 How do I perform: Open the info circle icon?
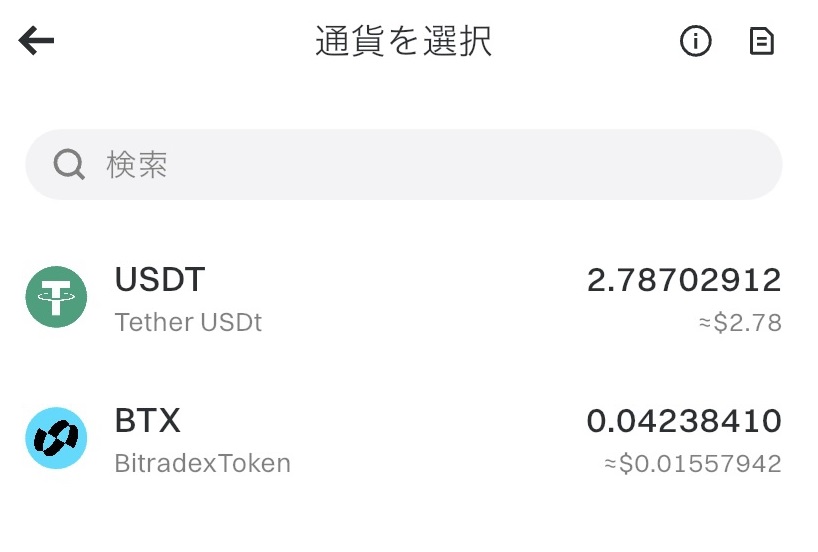pos(695,41)
